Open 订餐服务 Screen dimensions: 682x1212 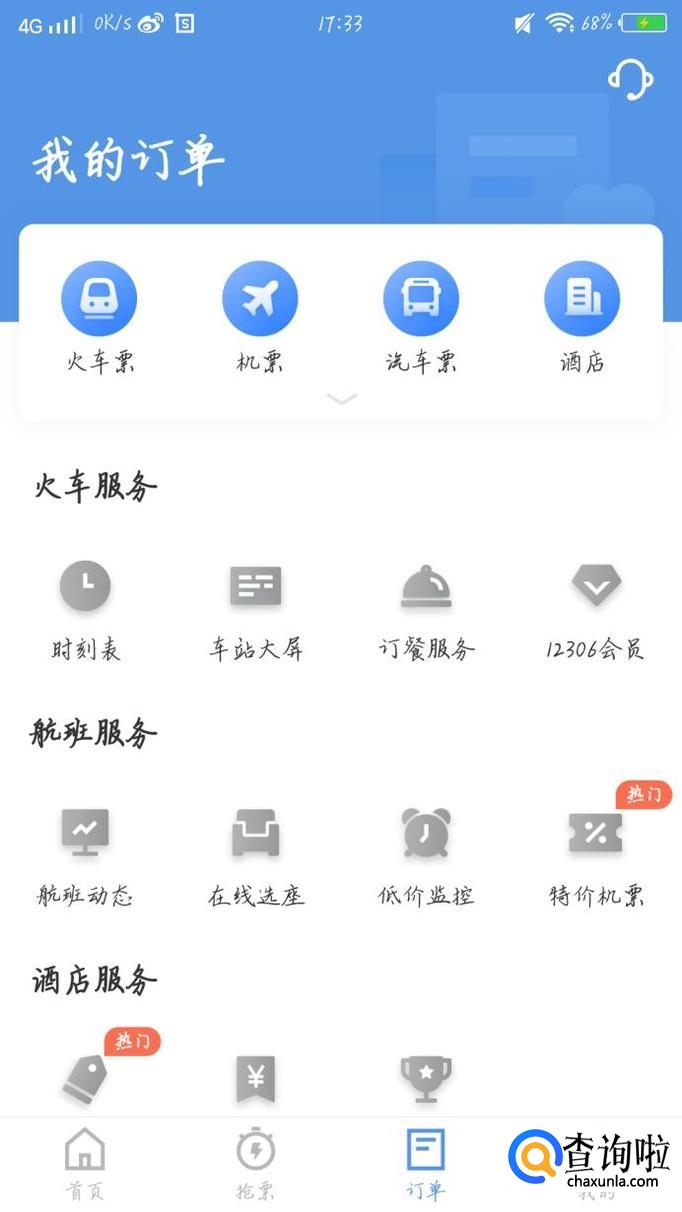click(x=427, y=608)
